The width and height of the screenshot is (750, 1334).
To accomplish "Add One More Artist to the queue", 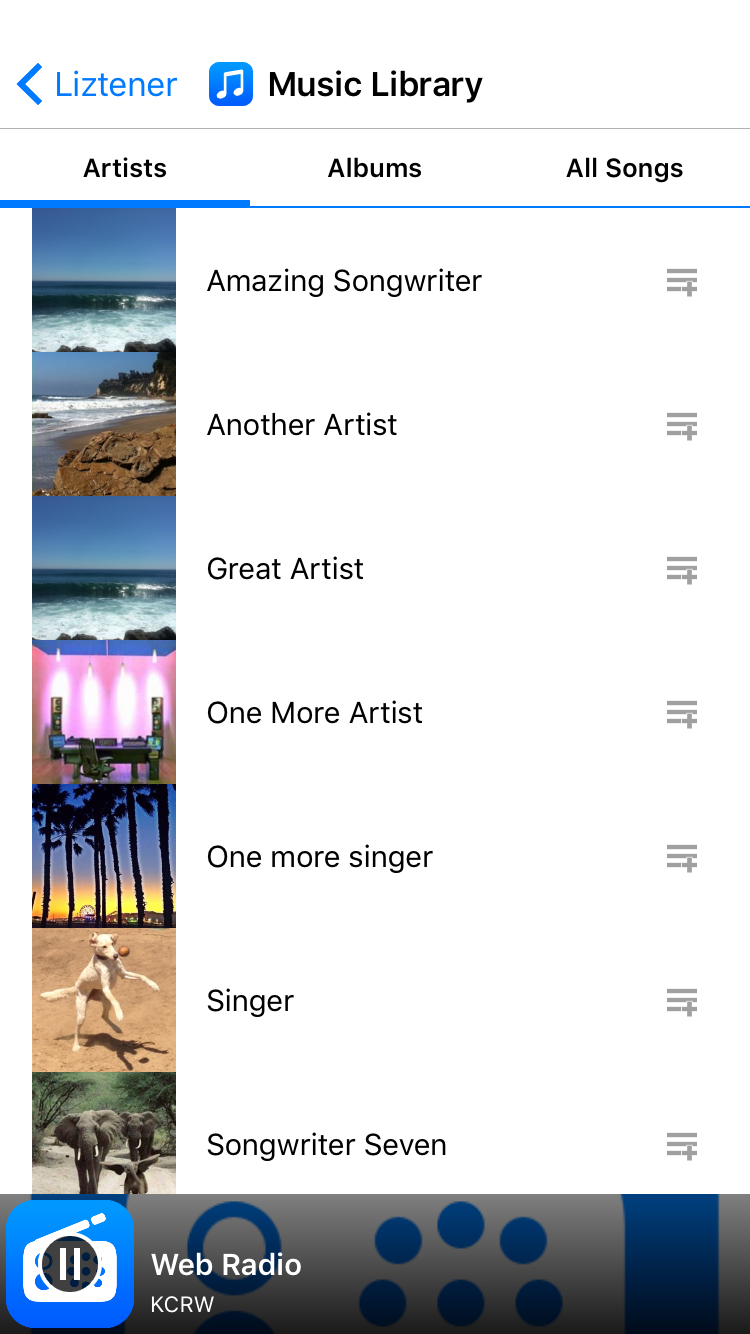I will [x=682, y=714].
